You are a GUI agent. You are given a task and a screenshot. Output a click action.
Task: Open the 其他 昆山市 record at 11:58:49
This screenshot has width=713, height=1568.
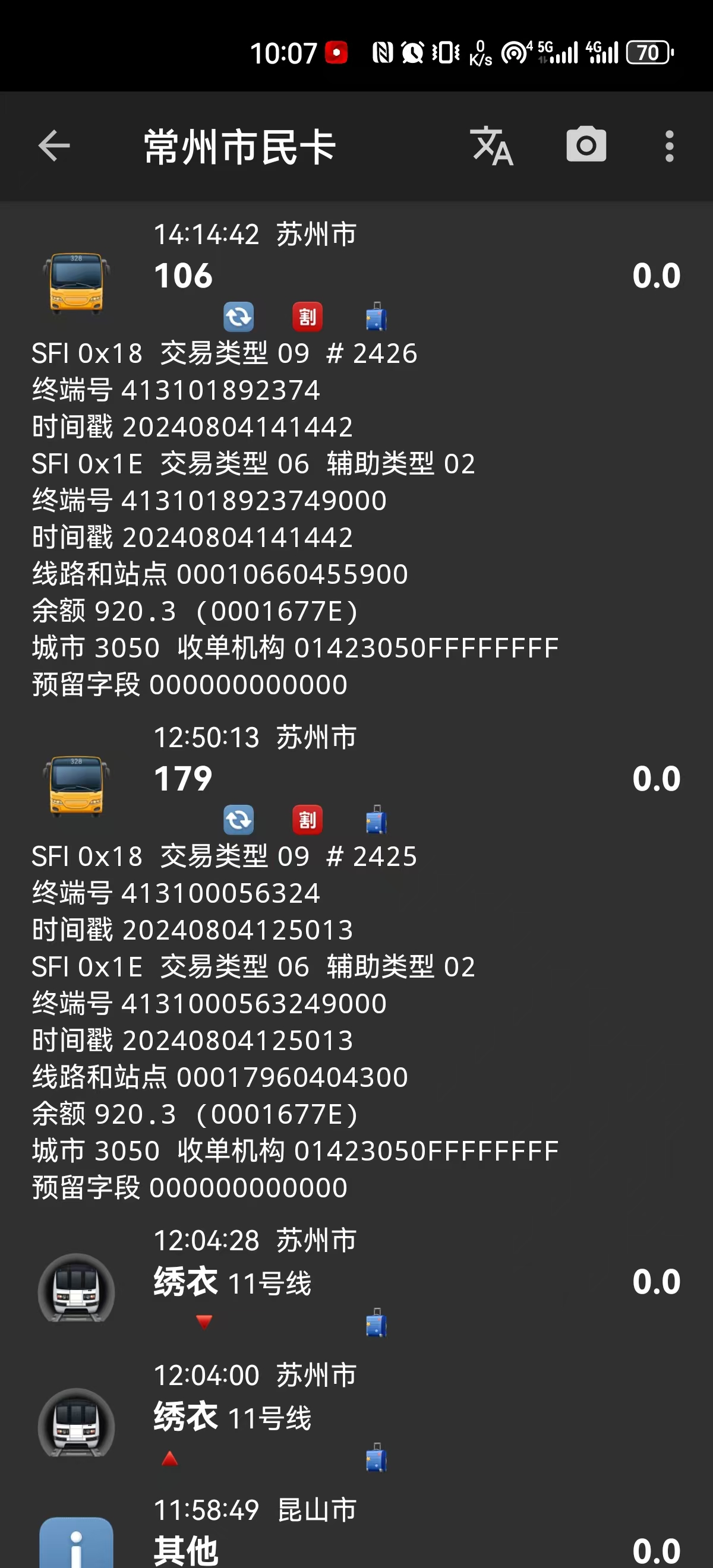click(x=356, y=1540)
